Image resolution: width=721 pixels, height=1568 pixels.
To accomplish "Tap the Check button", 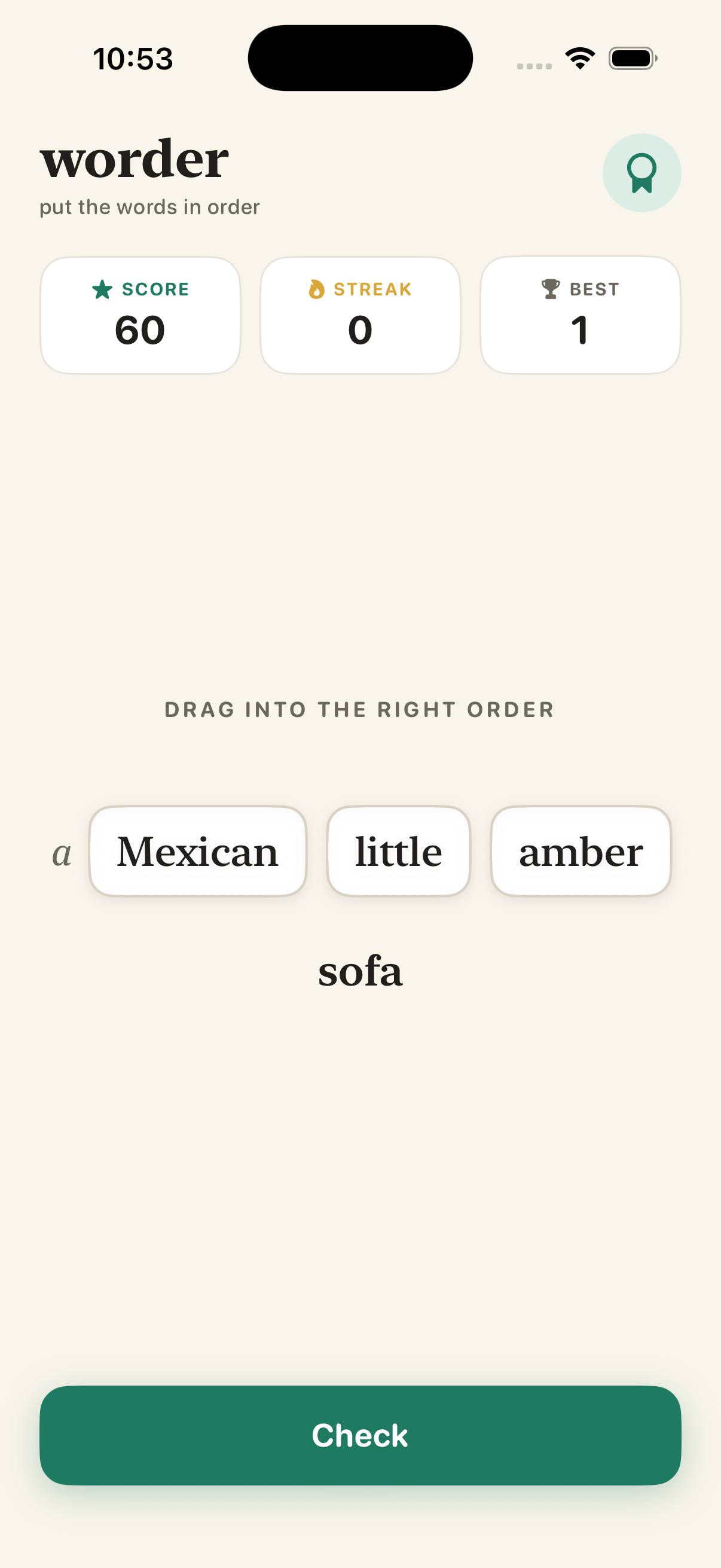I will pos(360,1435).
